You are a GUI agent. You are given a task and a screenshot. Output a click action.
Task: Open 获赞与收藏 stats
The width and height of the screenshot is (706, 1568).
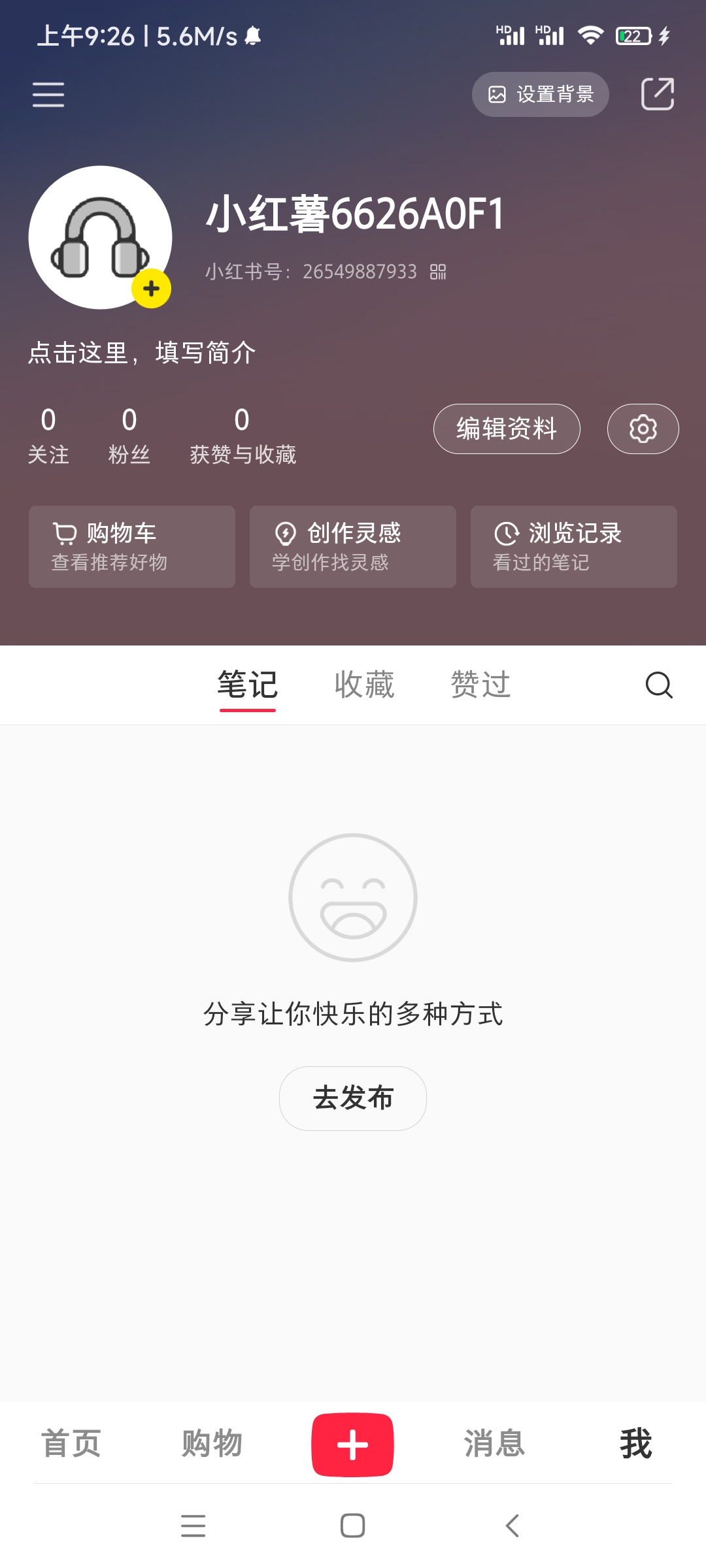[x=243, y=436]
